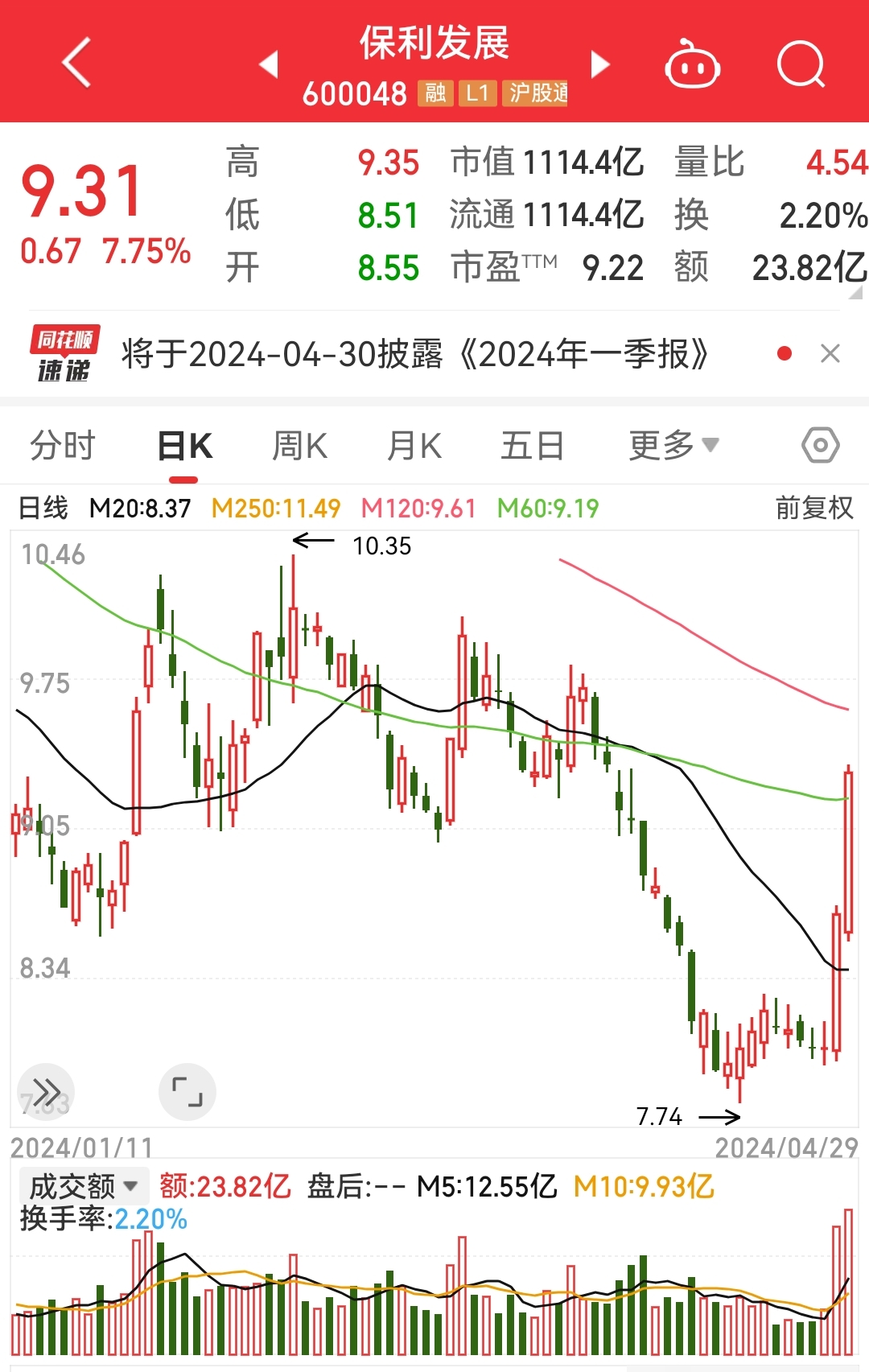The image size is (869, 1372).
Task: Open the 更多 dropdown
Action: tap(672, 444)
